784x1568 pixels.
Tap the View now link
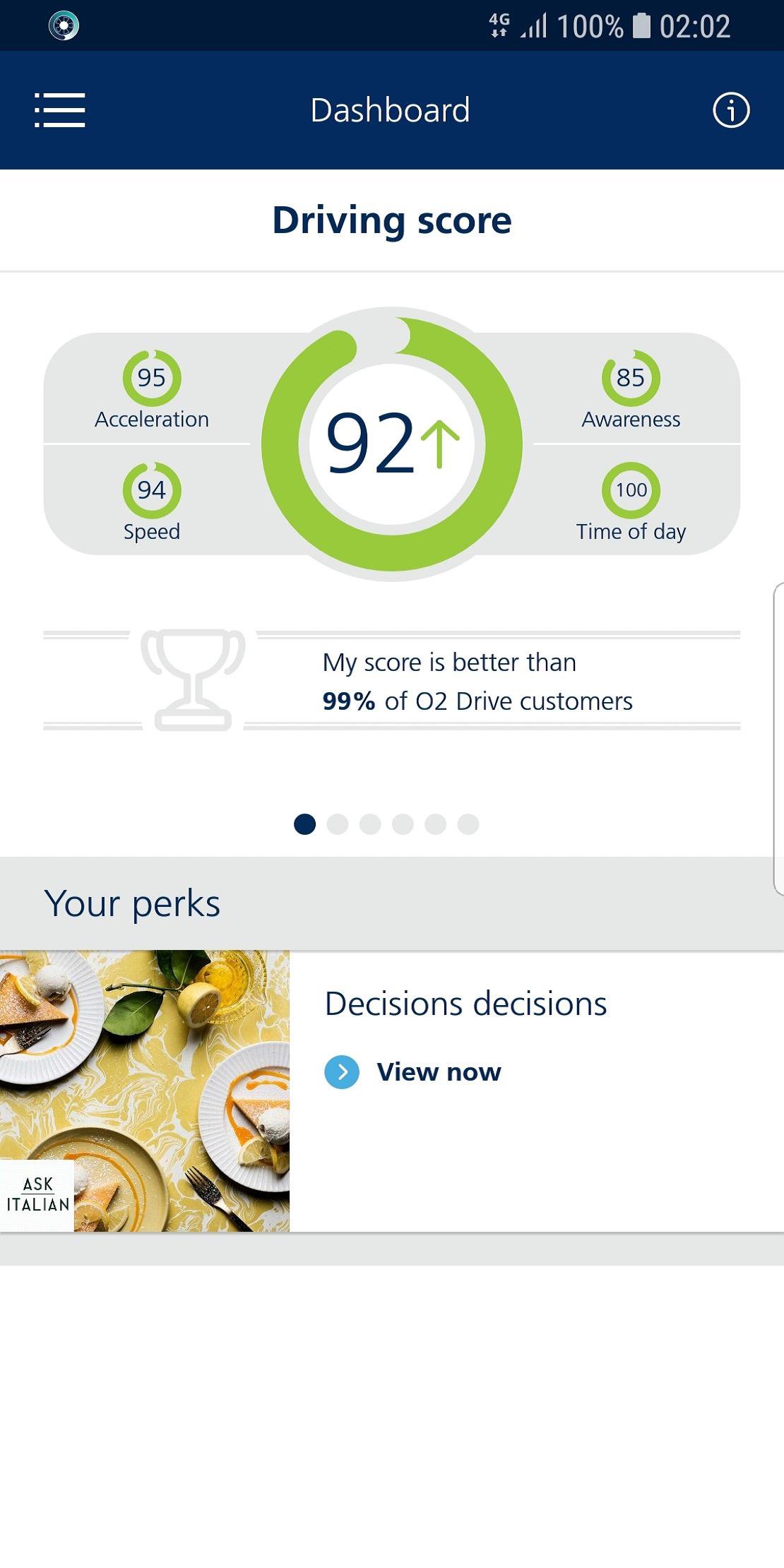[439, 1071]
